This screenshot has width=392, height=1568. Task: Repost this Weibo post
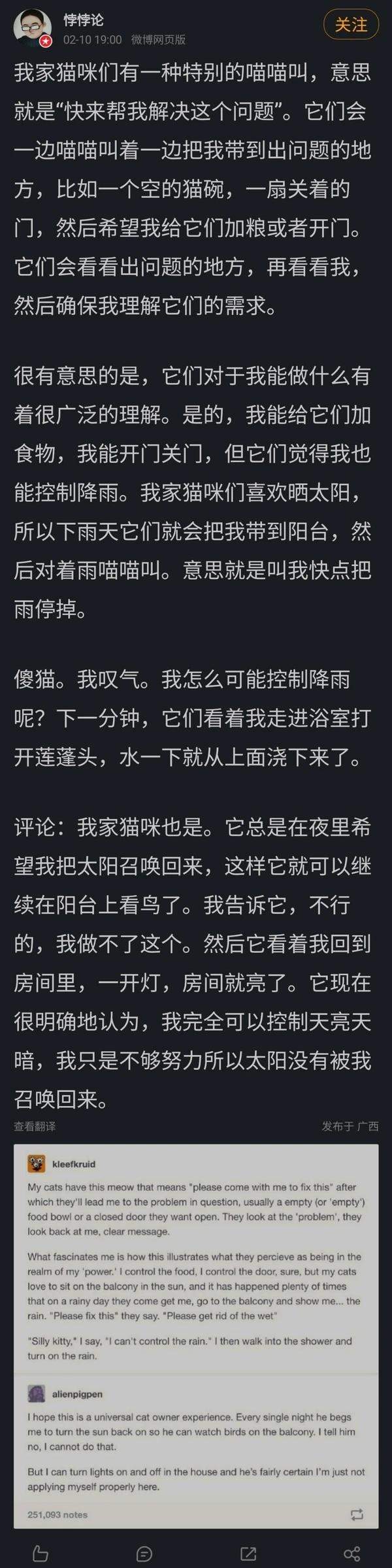(x=248, y=1554)
